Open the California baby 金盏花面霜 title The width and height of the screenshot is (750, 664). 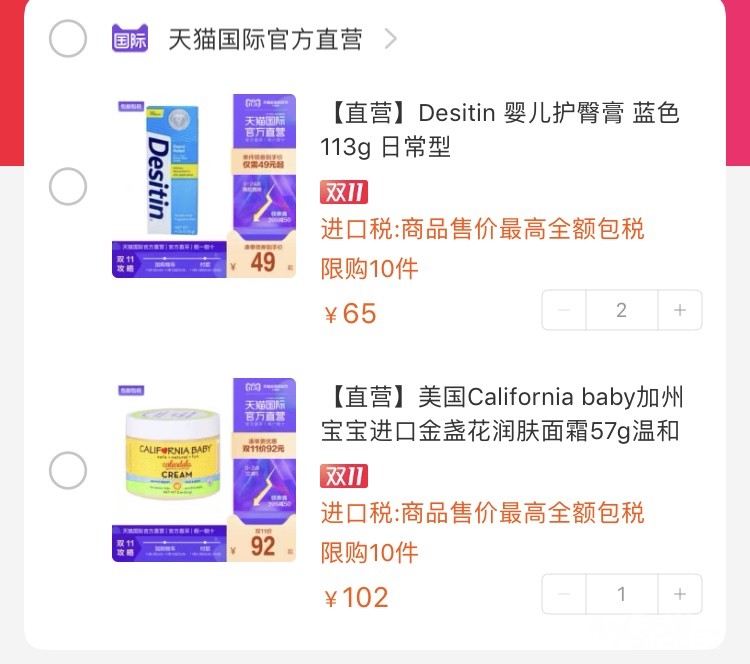[x=500, y=414]
